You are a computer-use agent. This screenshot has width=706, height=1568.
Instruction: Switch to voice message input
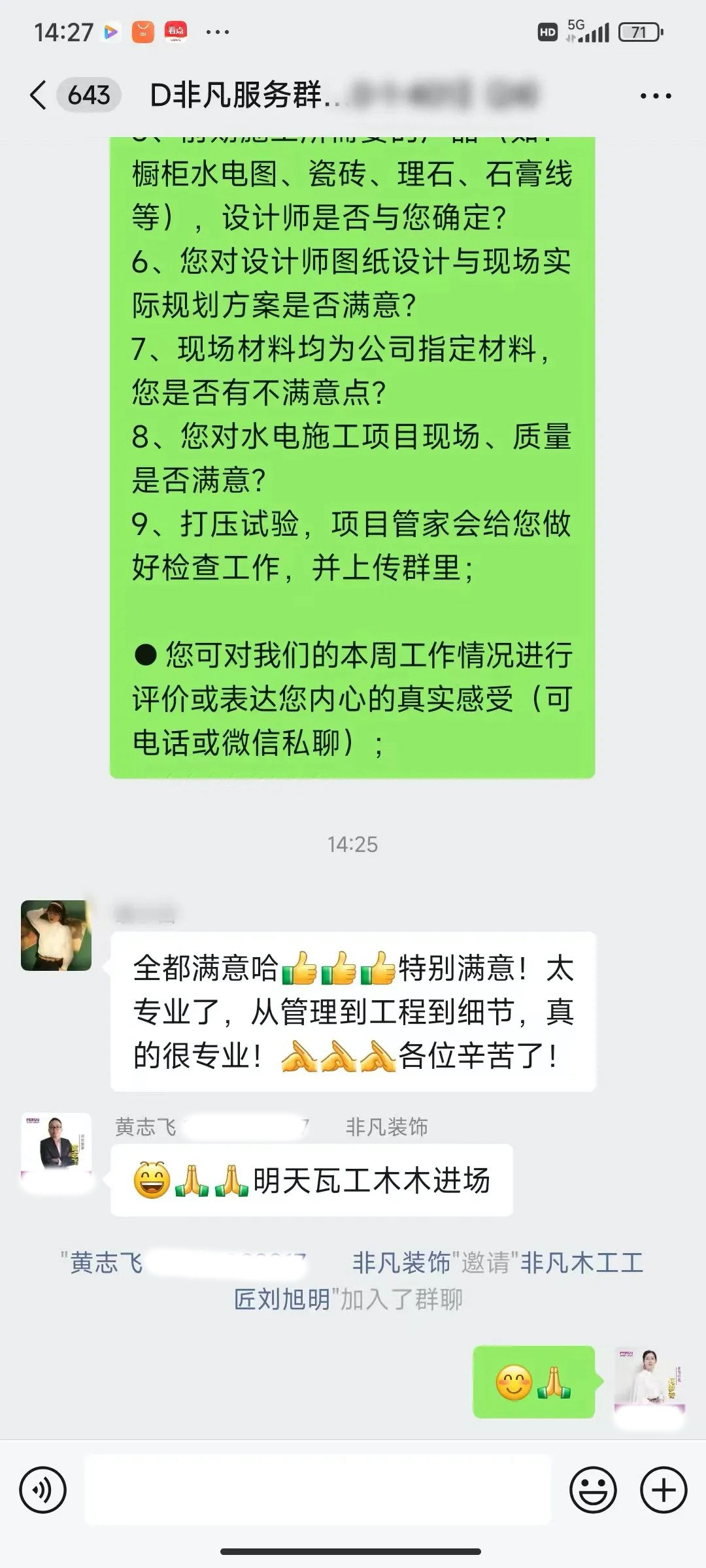[x=43, y=1490]
